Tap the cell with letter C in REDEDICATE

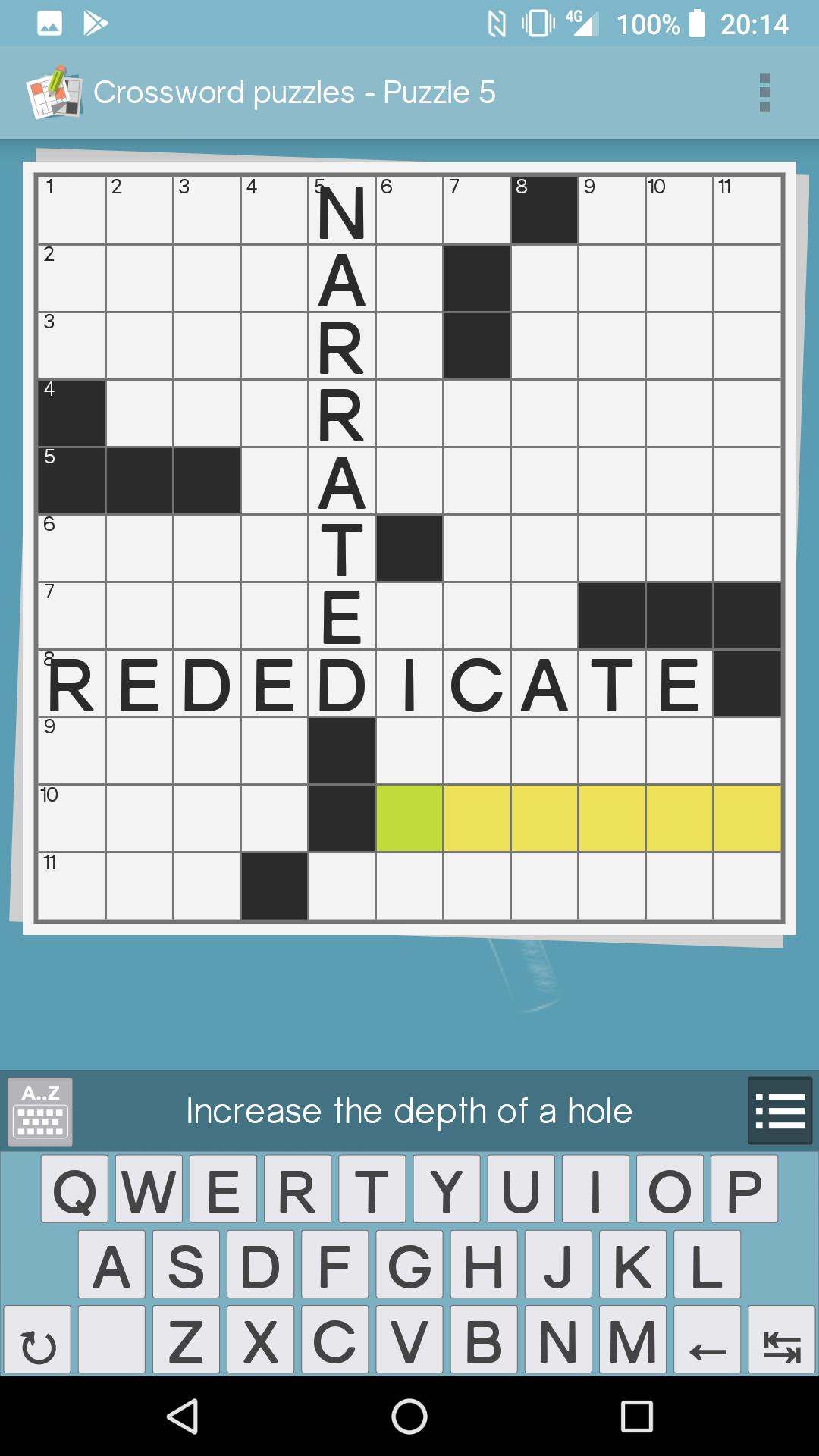[477, 683]
